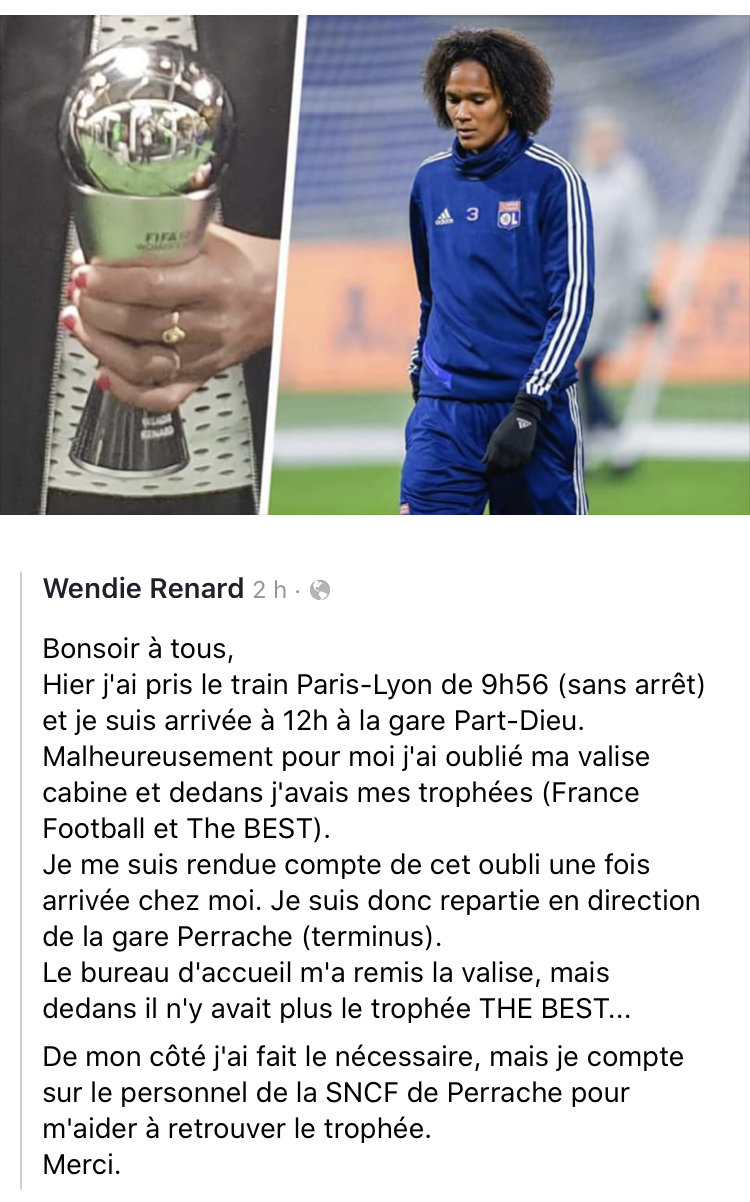Open Wendie Renard's profile

pyautogui.click(x=143, y=589)
